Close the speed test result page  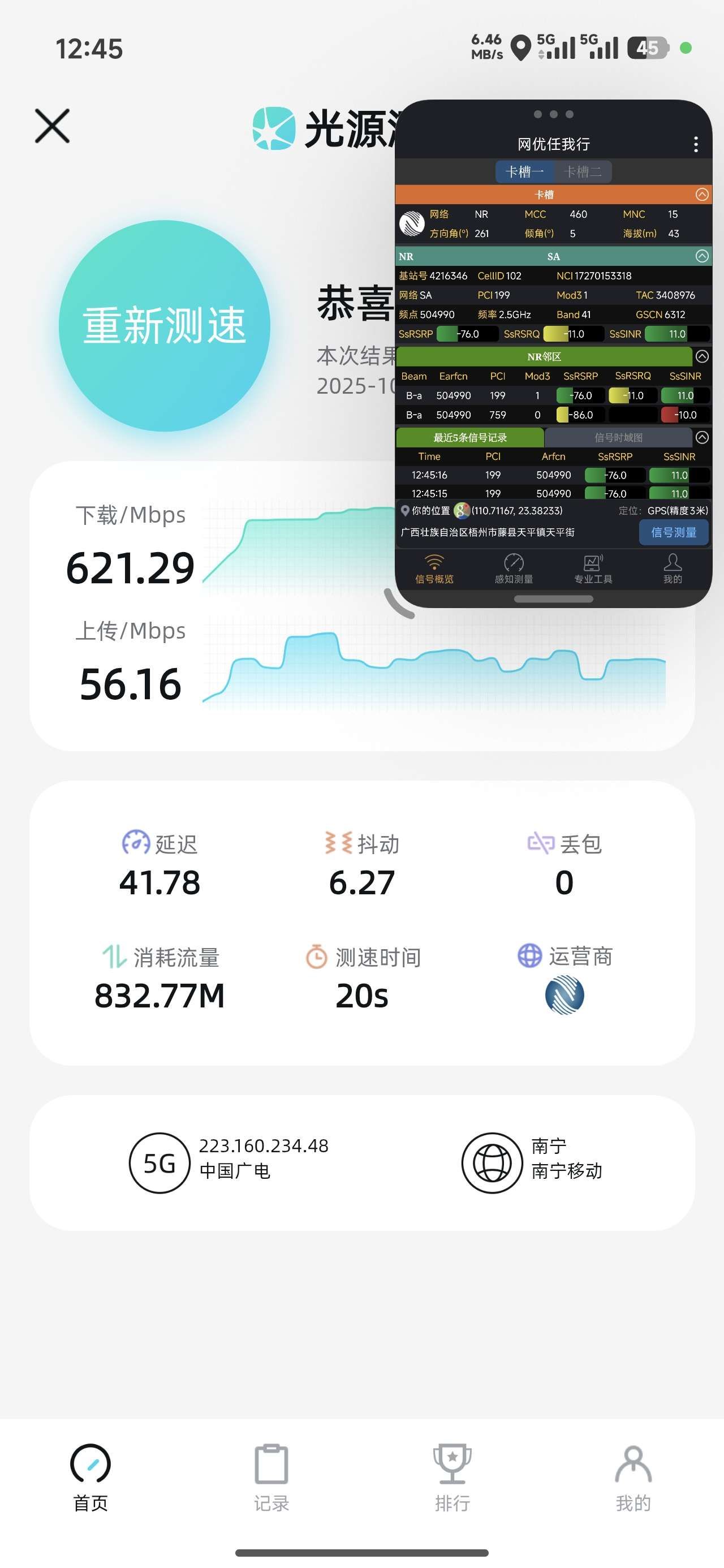tap(53, 126)
